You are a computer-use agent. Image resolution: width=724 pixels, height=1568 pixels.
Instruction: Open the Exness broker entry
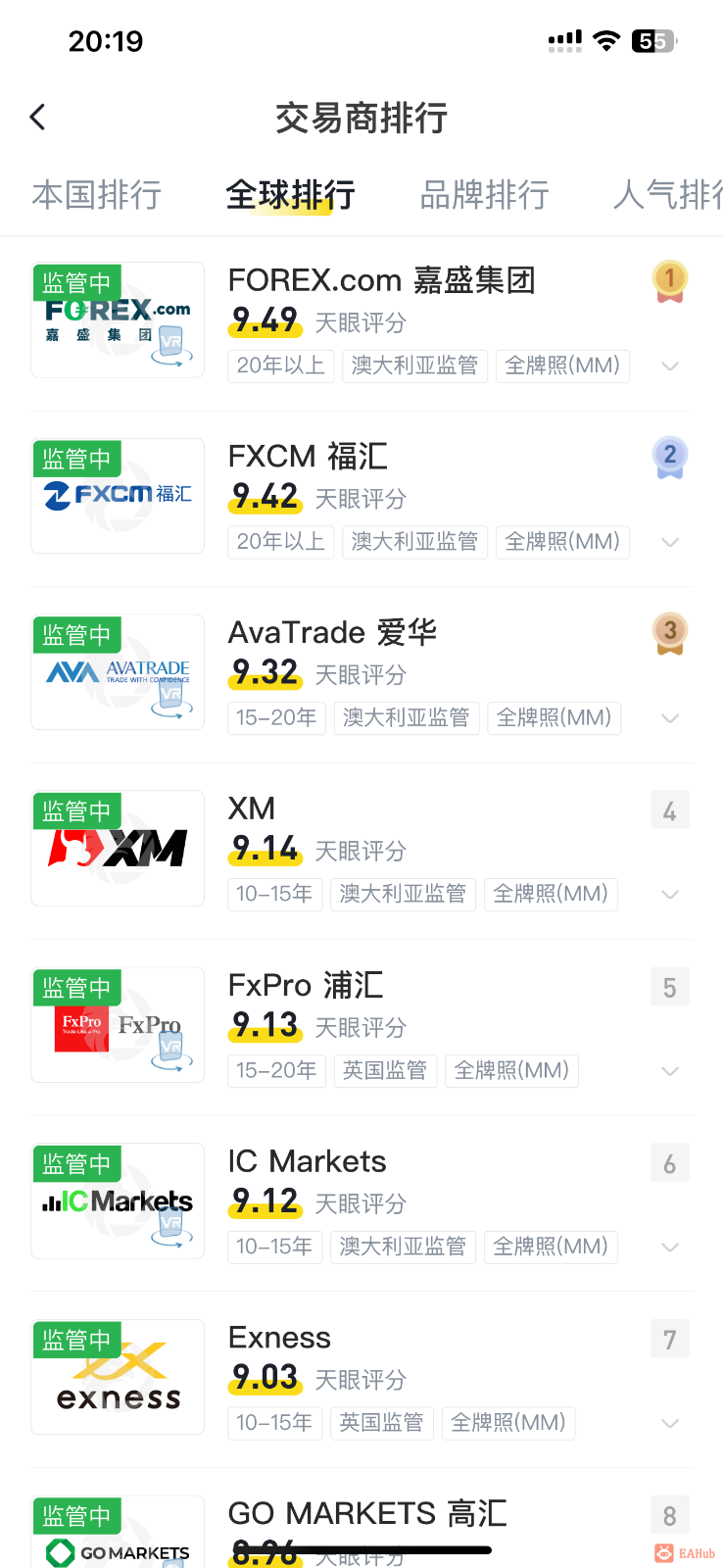tap(279, 1338)
